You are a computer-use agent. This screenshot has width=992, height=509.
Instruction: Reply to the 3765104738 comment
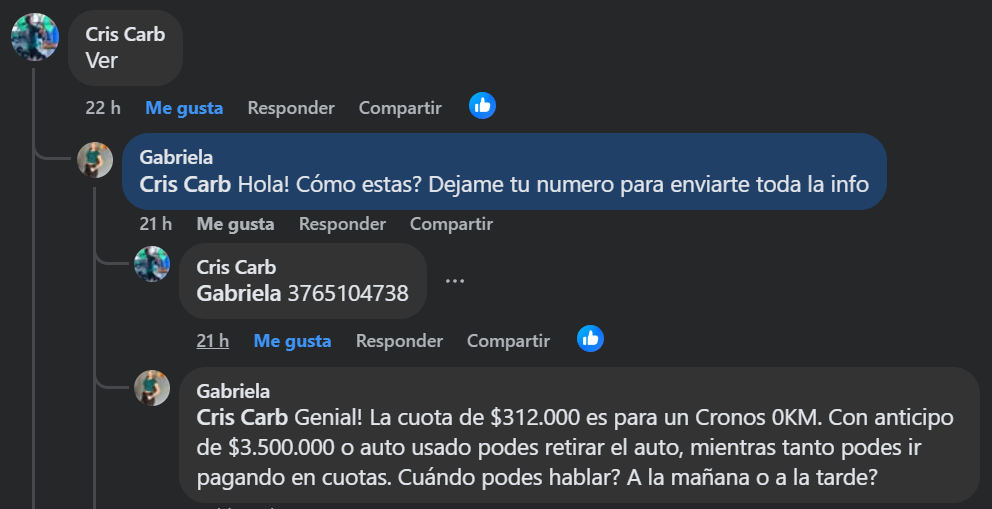coord(399,341)
